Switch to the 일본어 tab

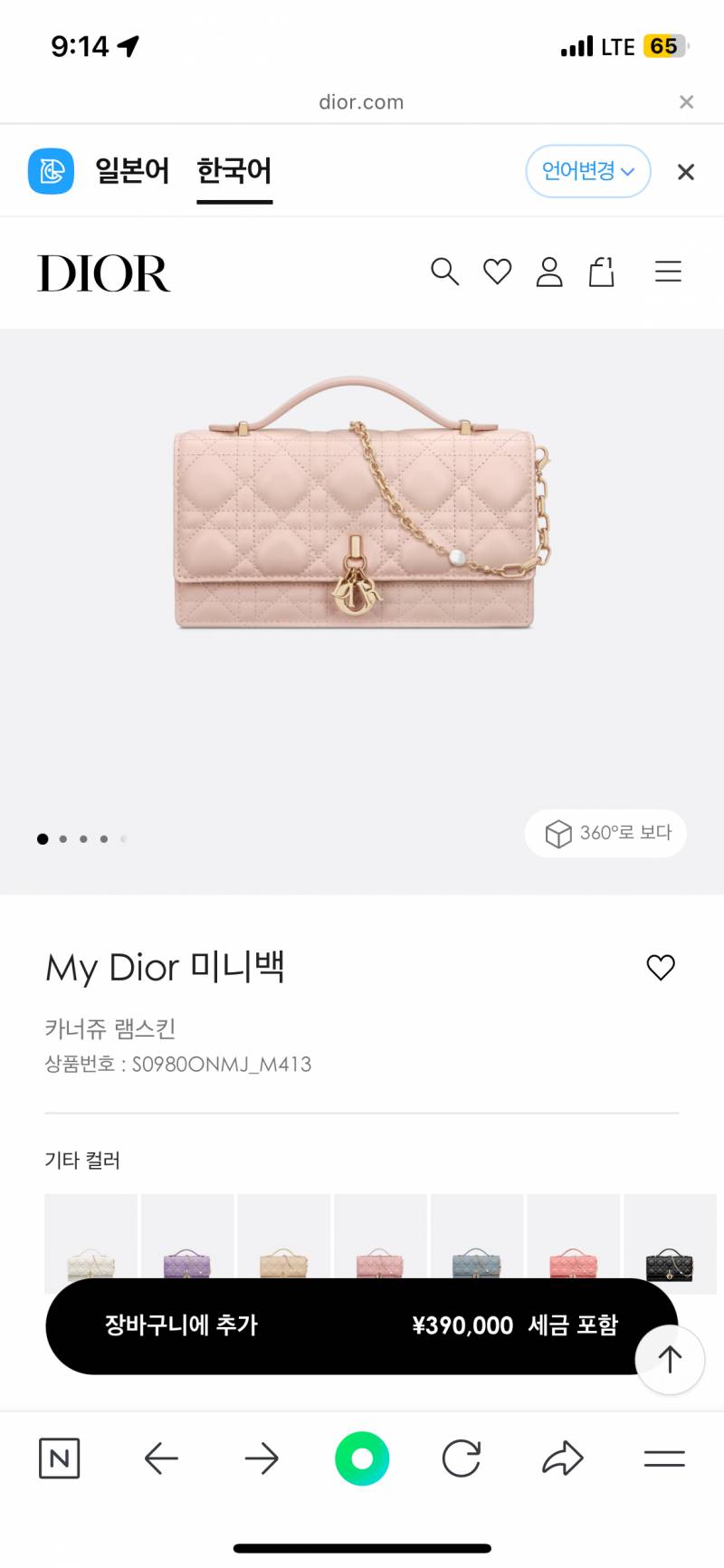[132, 170]
